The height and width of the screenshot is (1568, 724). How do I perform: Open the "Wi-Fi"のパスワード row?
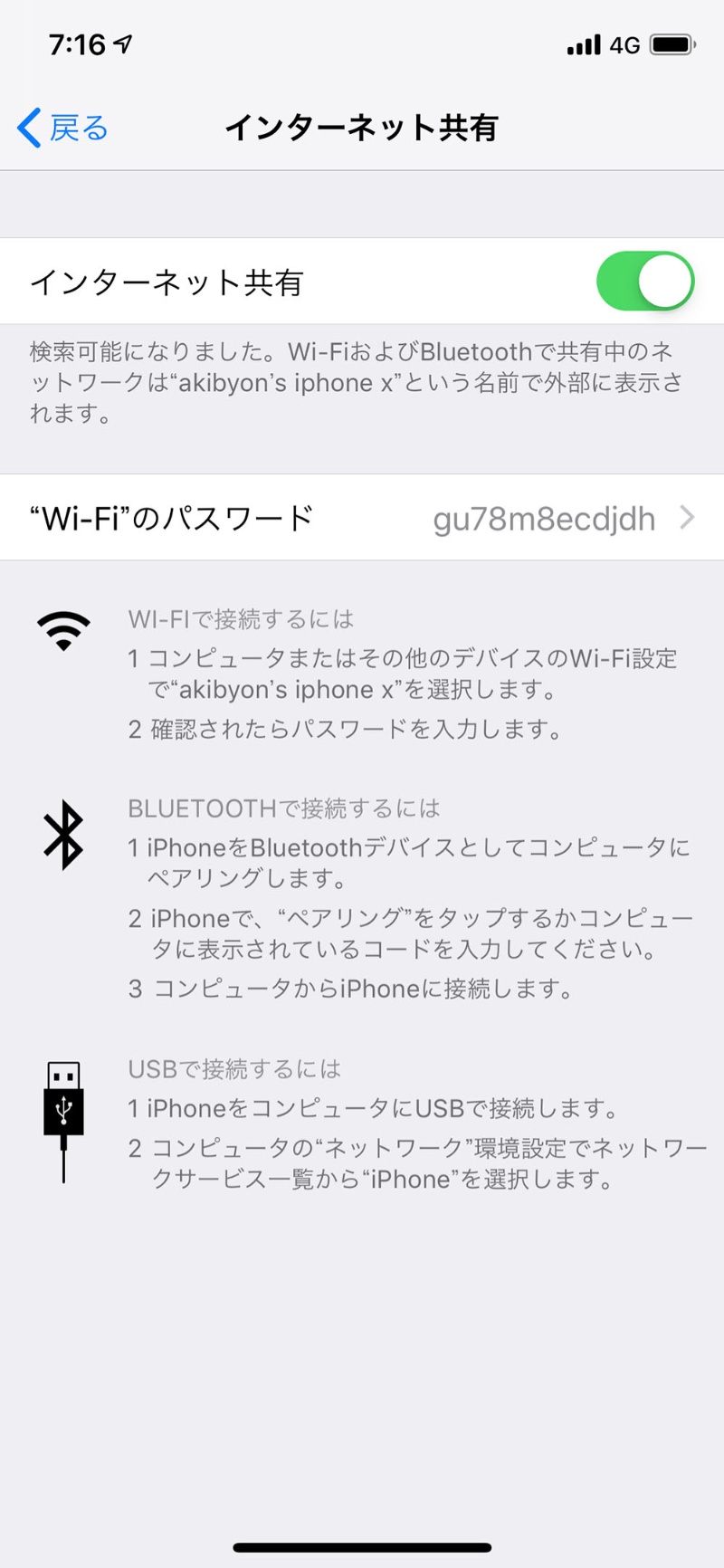pos(362,518)
